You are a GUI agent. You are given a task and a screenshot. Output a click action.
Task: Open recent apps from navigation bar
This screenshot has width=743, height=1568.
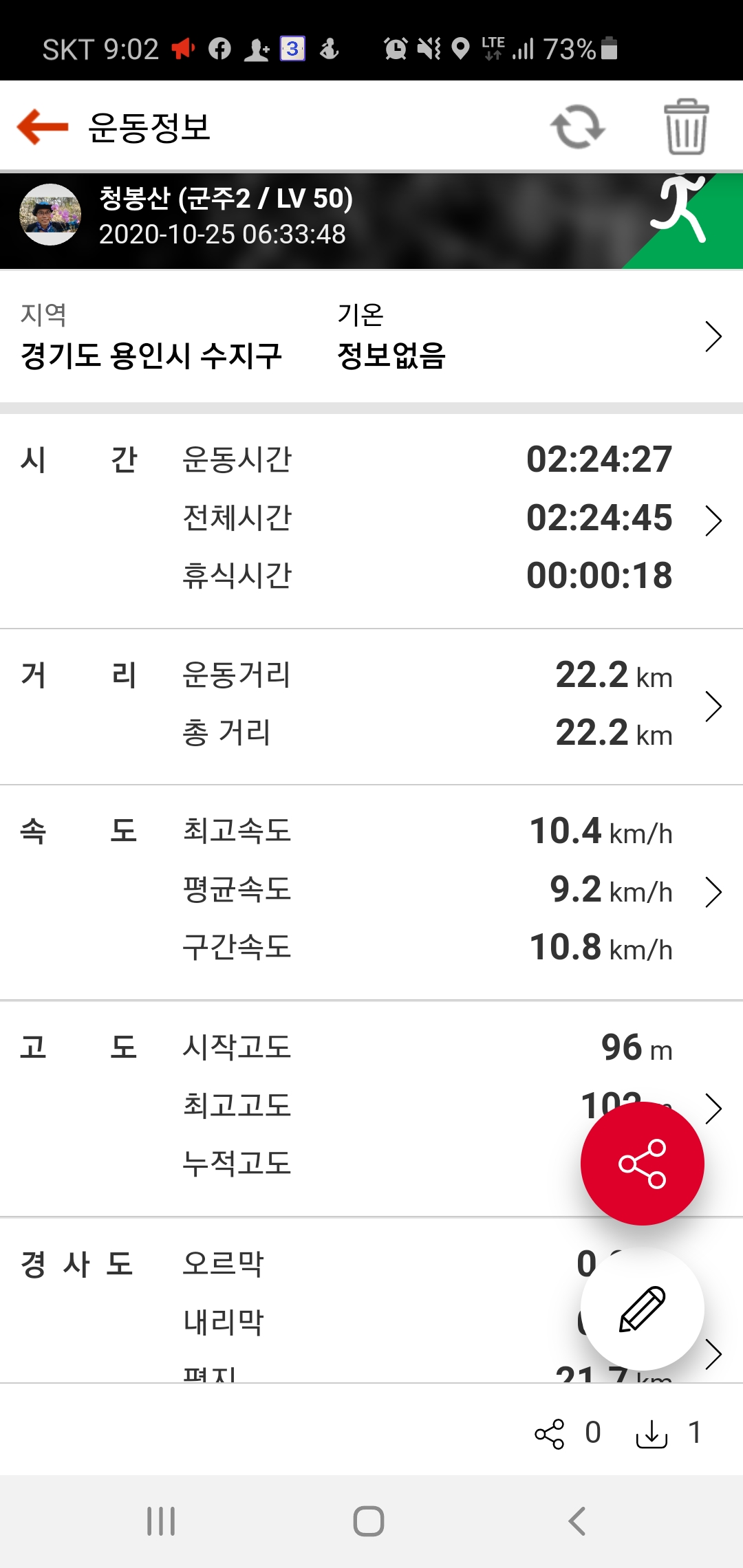coord(161,1521)
